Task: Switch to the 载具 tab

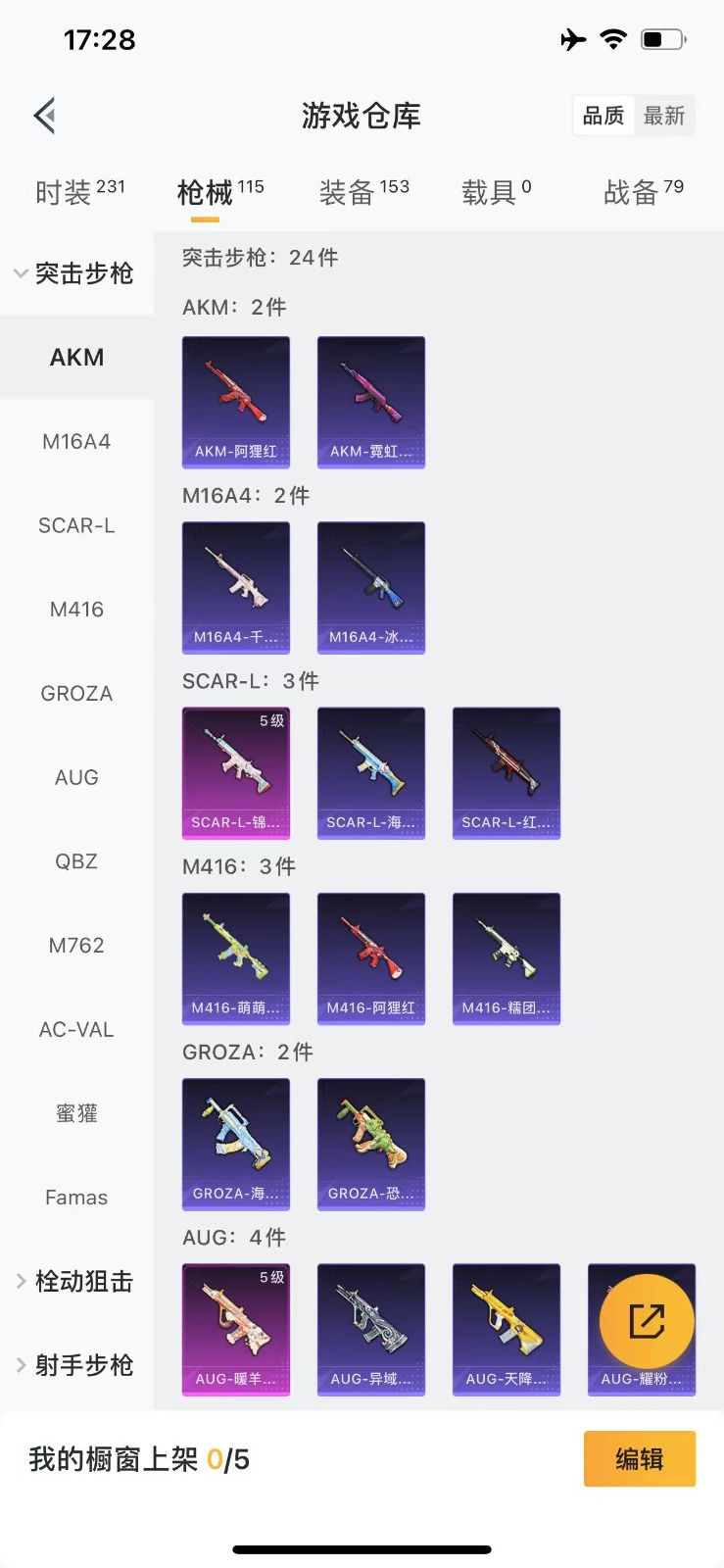Action: pos(496,192)
